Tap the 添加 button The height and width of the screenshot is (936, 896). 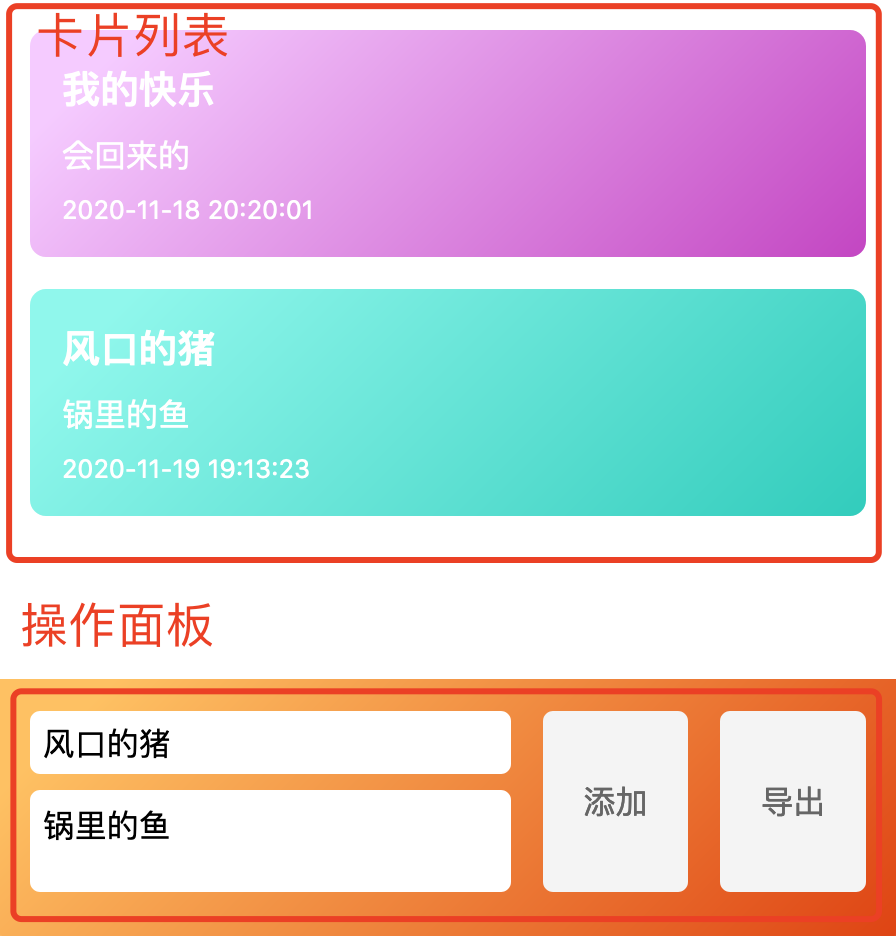pyautogui.click(x=615, y=801)
